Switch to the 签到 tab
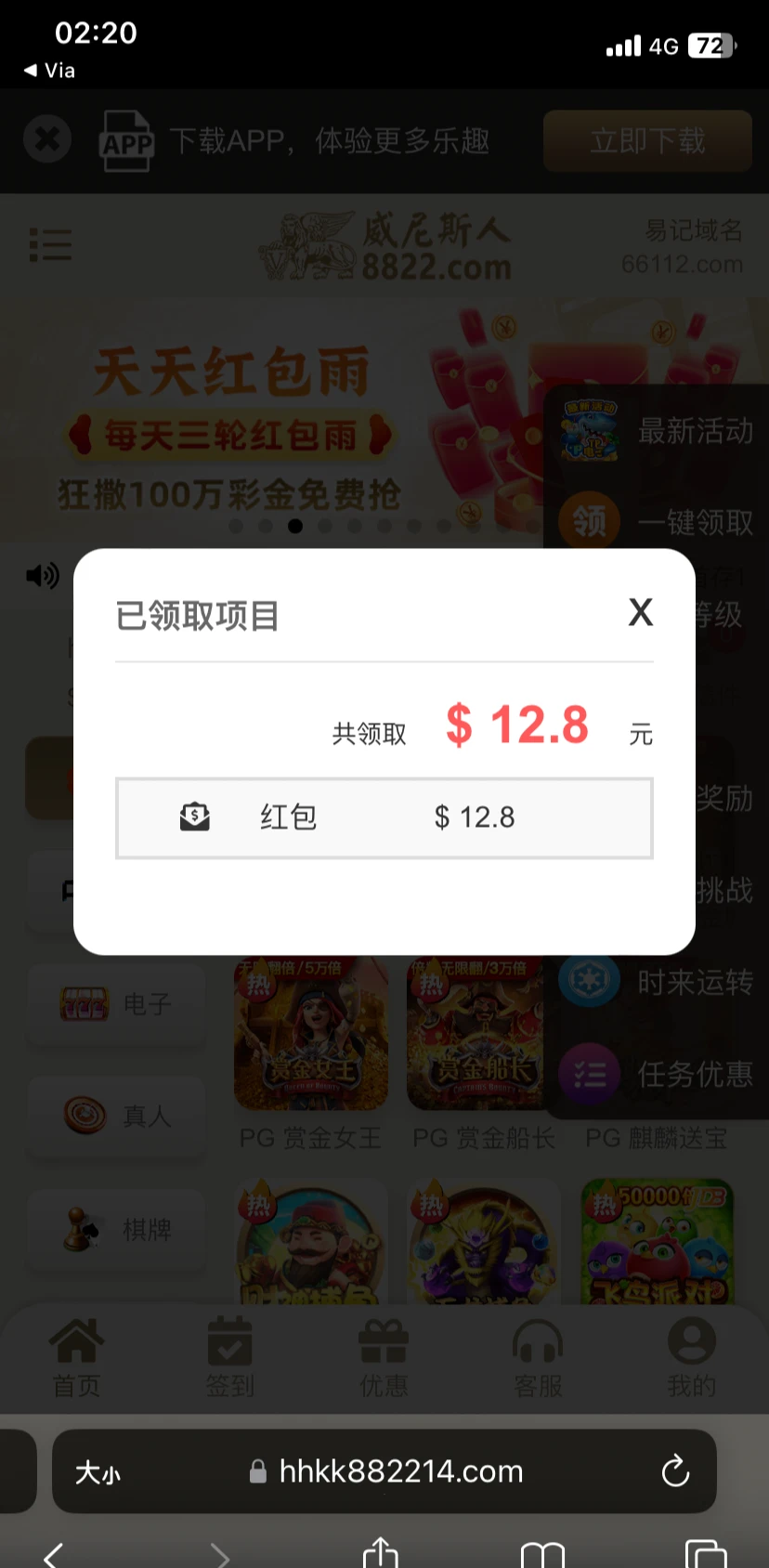Image resolution: width=769 pixels, height=1568 pixels. pyautogui.click(x=229, y=1358)
